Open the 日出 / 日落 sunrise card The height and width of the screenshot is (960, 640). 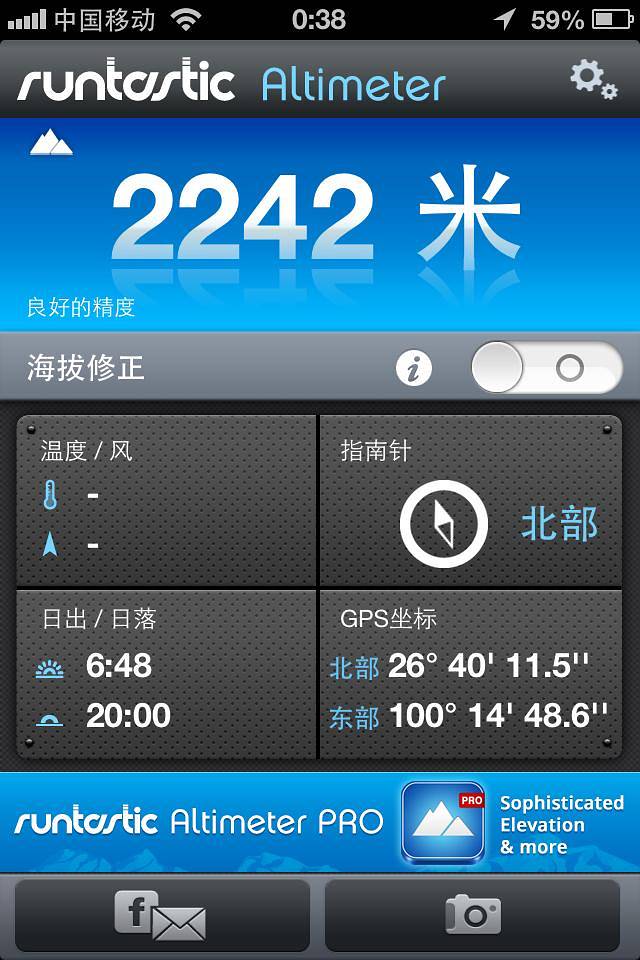click(x=166, y=674)
